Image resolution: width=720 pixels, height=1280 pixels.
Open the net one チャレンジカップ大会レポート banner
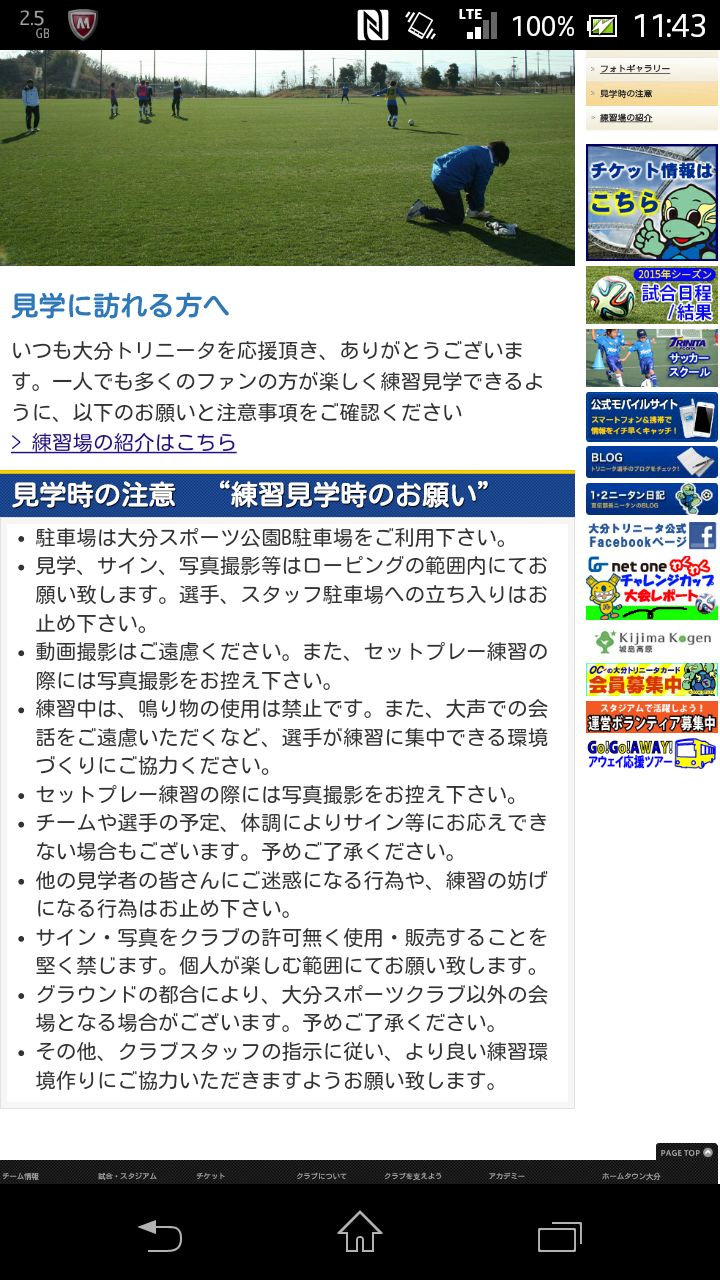(652, 588)
